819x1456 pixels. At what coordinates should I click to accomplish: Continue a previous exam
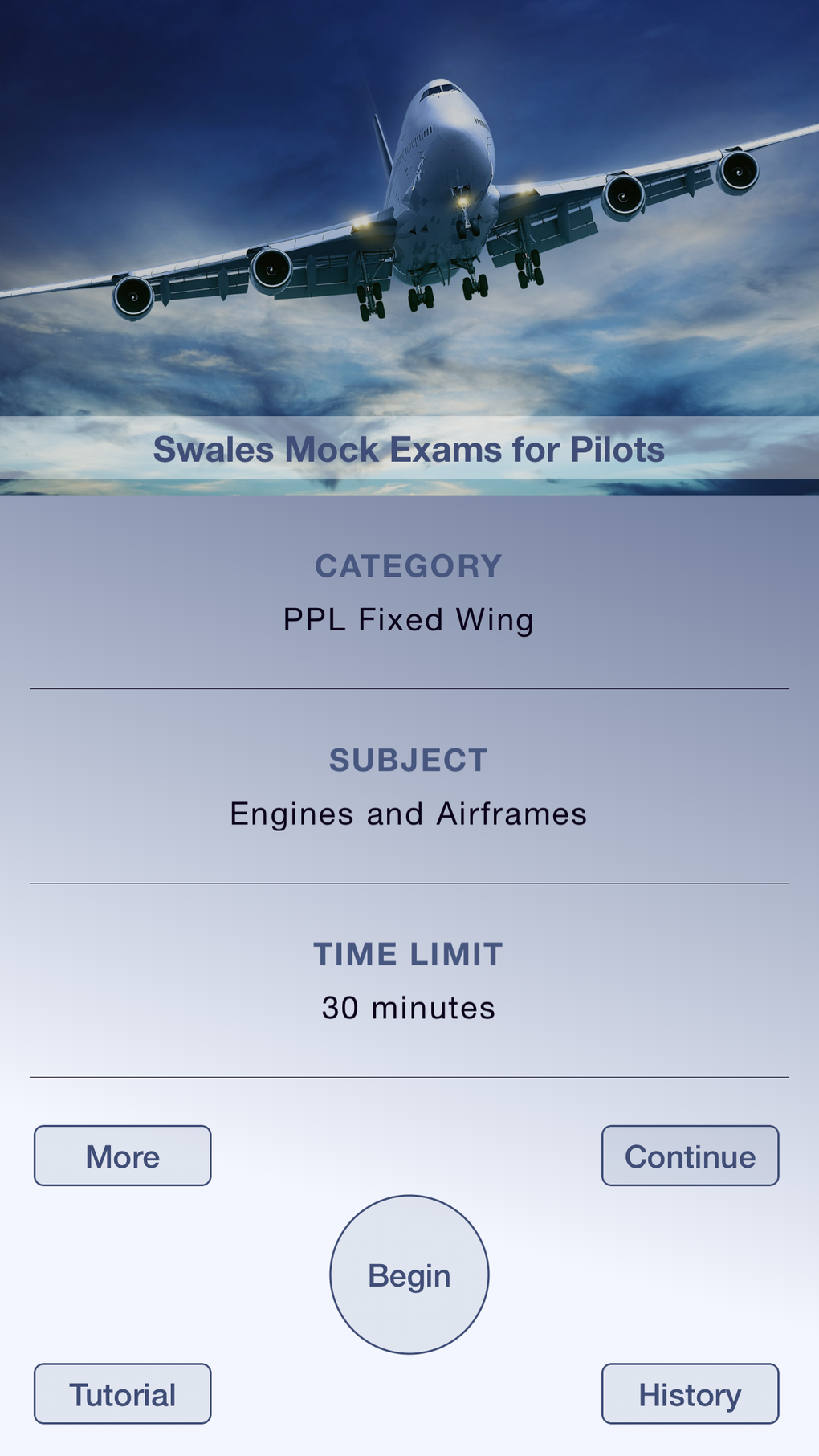point(690,1156)
